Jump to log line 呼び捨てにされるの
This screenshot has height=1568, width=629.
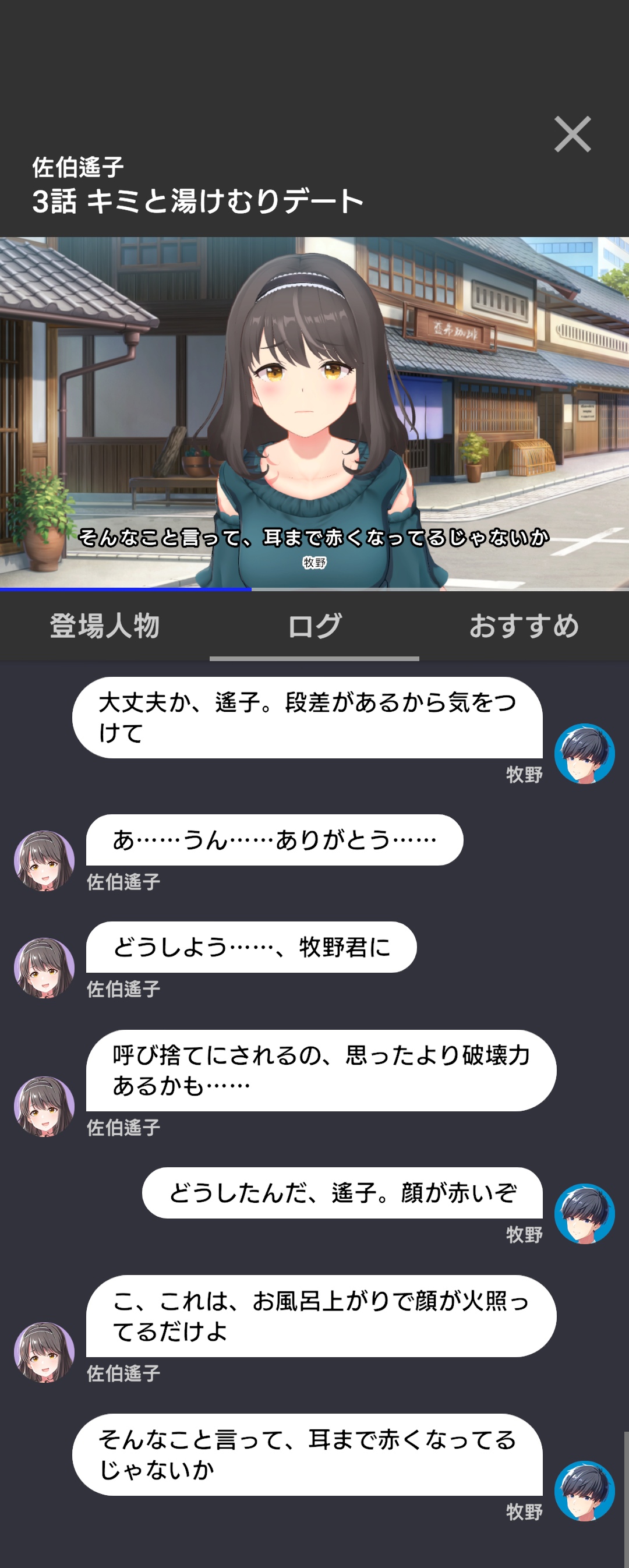[320, 1070]
